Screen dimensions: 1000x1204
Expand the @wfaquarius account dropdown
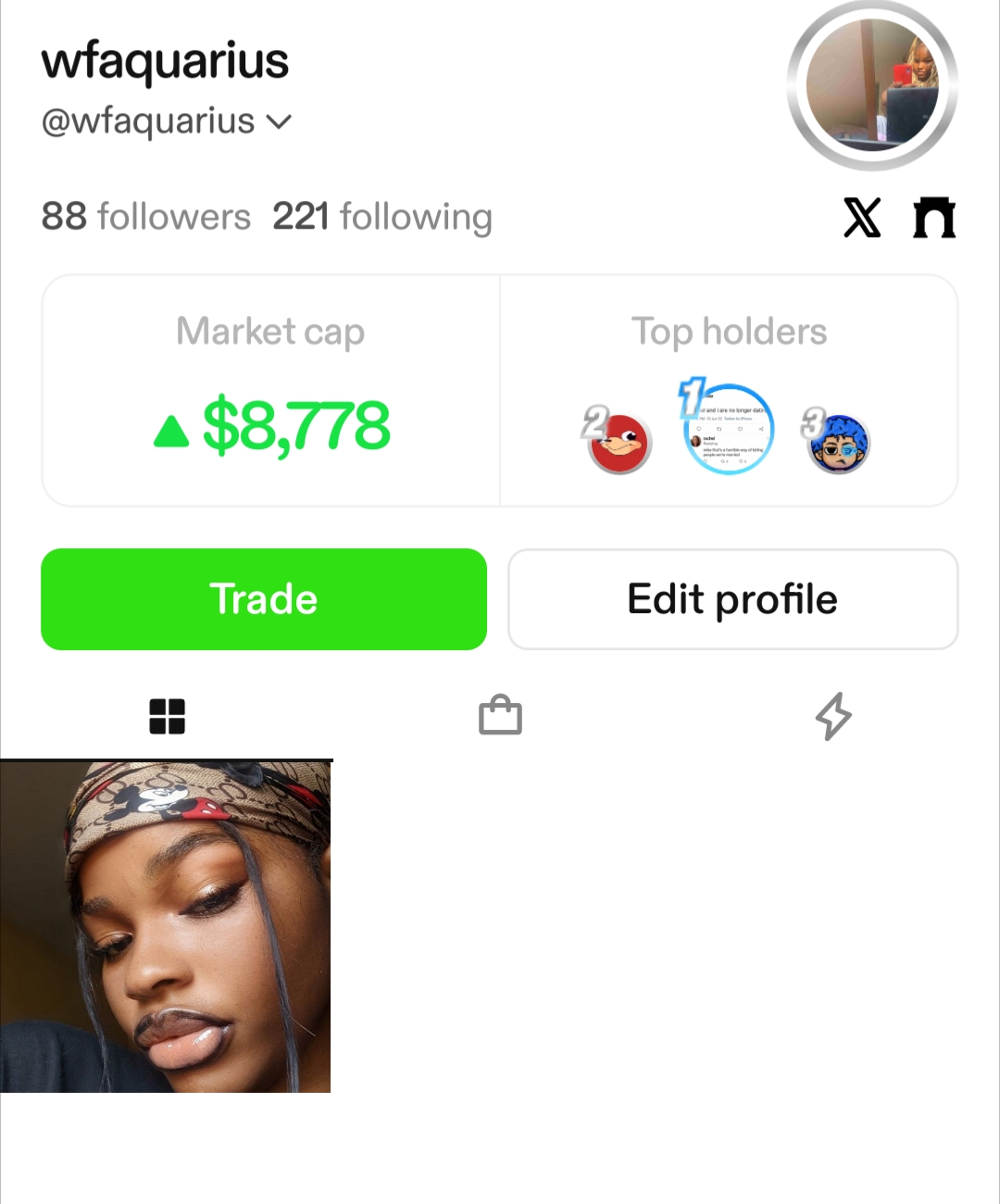point(281,121)
